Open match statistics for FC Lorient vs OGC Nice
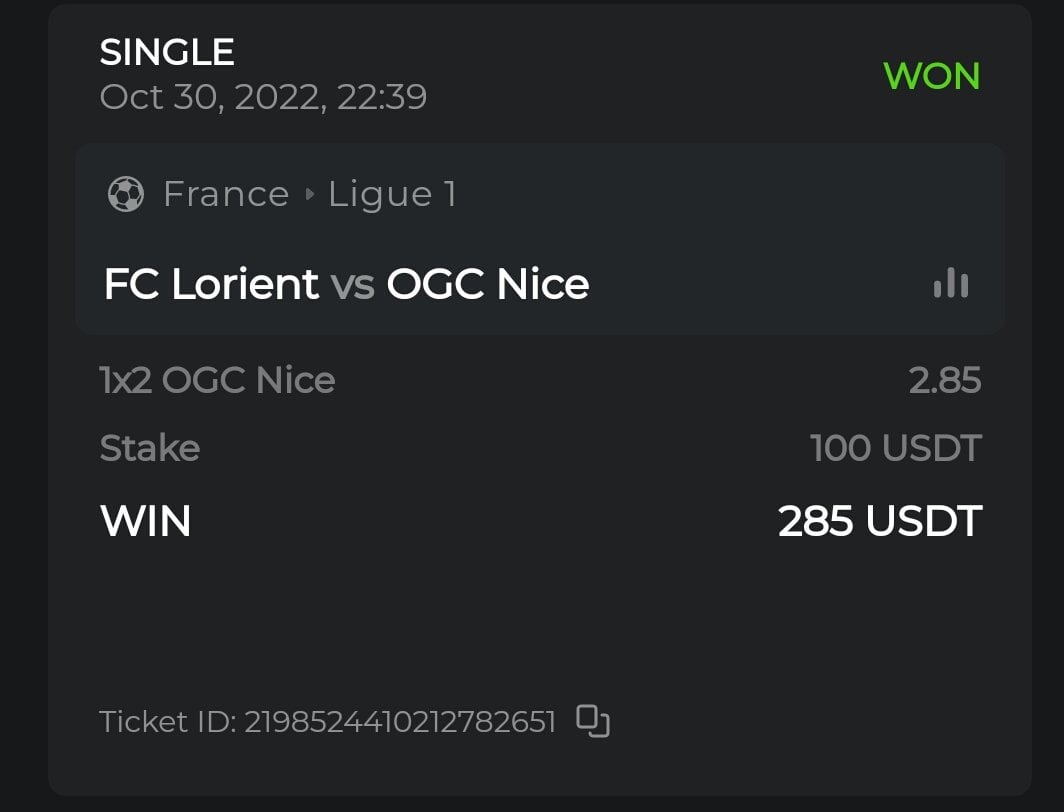 pos(950,284)
